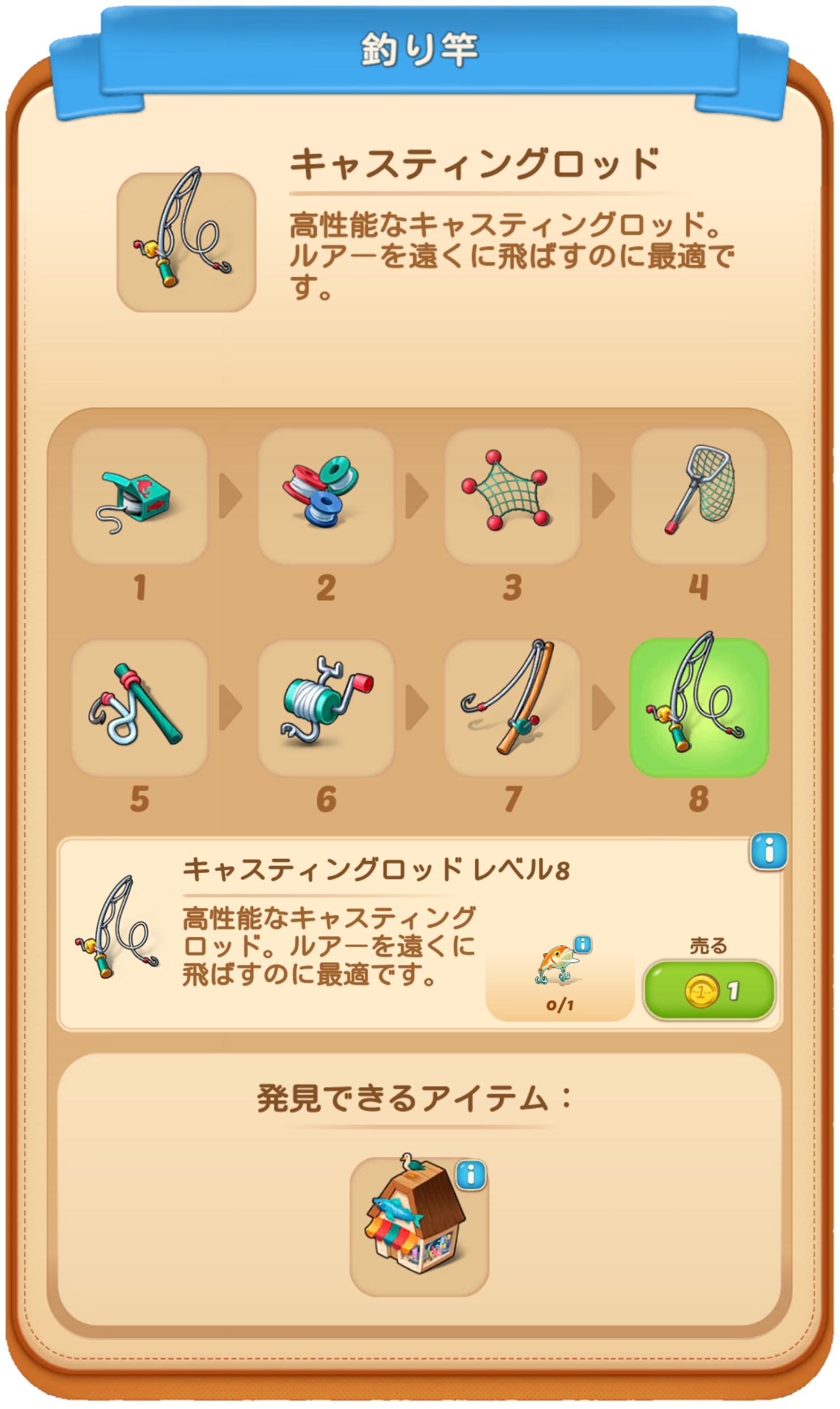Select the level 6 fishing reel
This screenshot has height=1409, width=840.
point(326,707)
